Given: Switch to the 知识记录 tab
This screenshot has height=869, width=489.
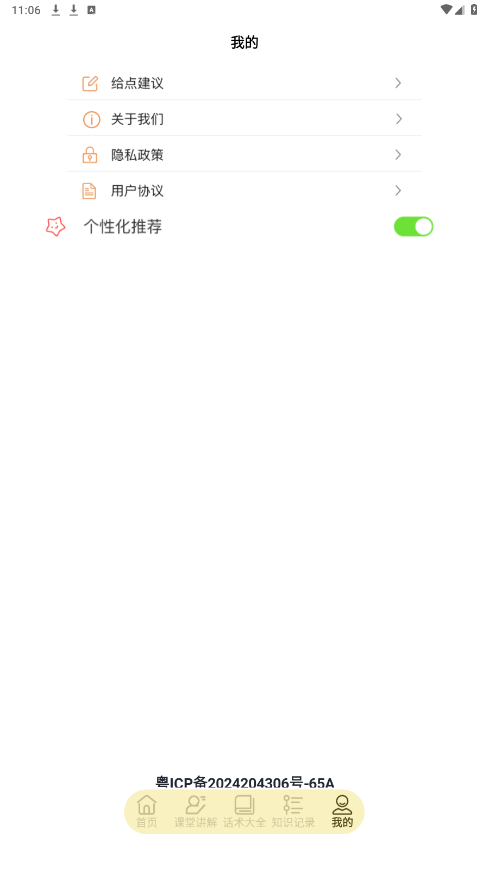Looking at the screenshot, I should pyautogui.click(x=293, y=812).
